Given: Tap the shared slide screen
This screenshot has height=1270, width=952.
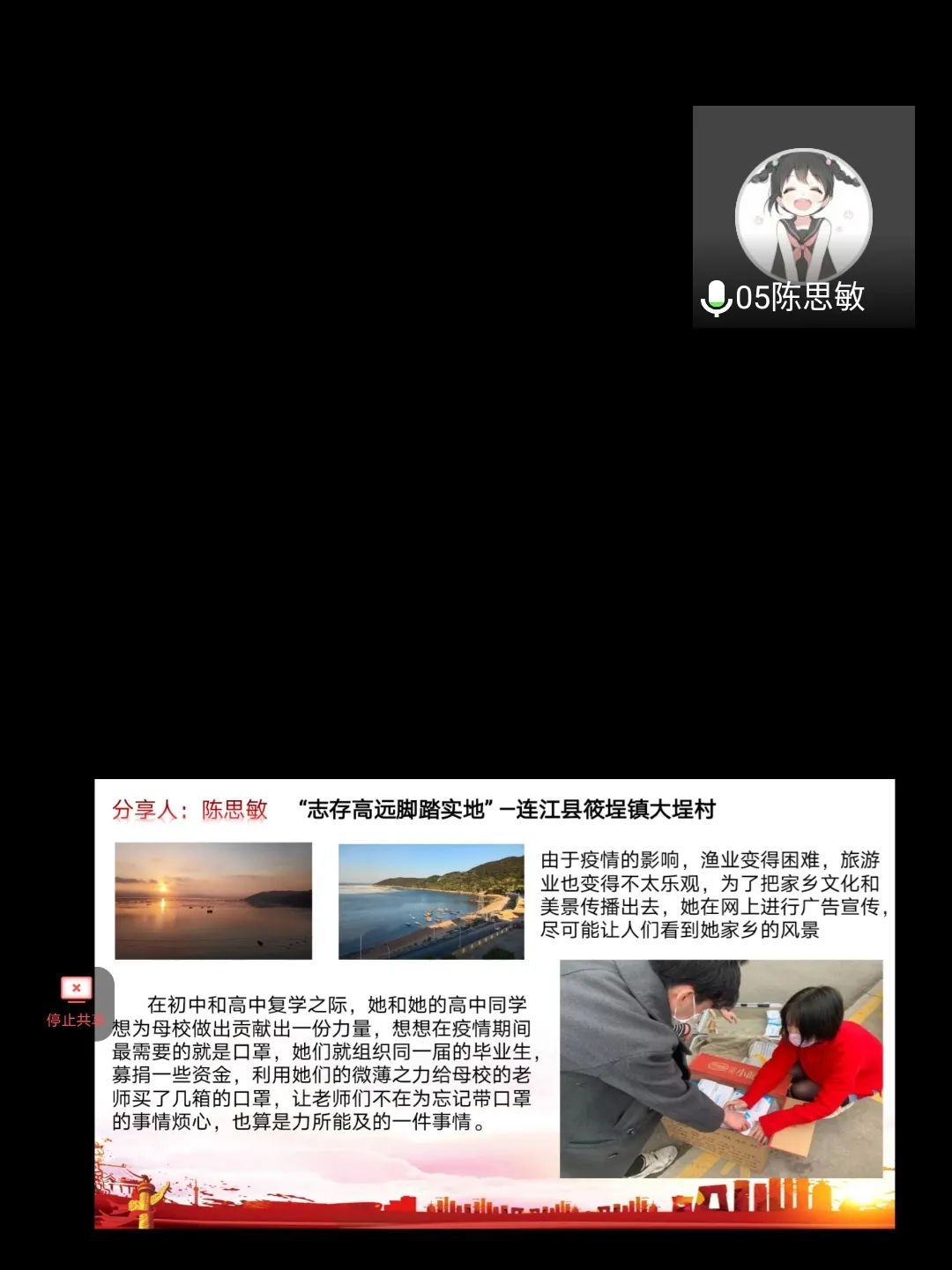Looking at the screenshot, I should (495, 1003).
